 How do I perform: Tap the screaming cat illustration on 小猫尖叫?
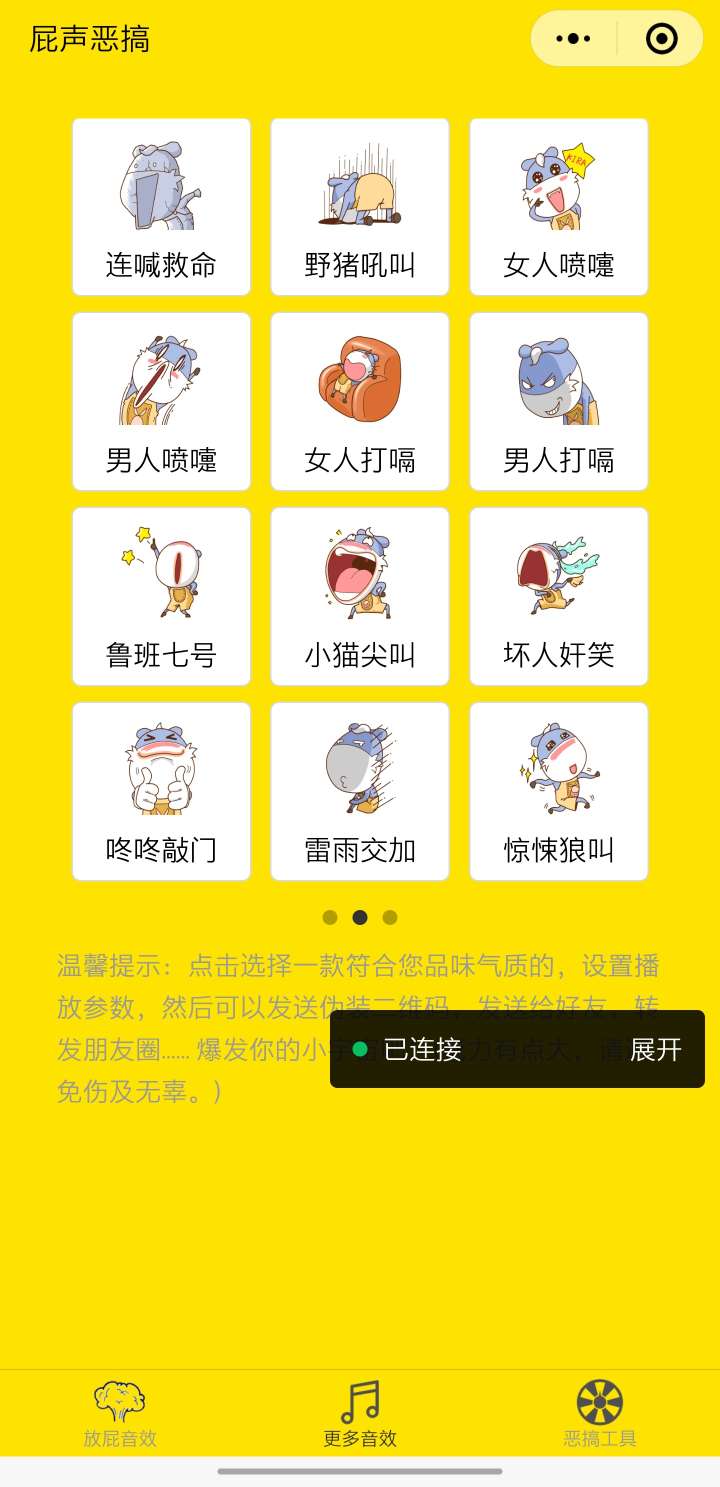359,575
